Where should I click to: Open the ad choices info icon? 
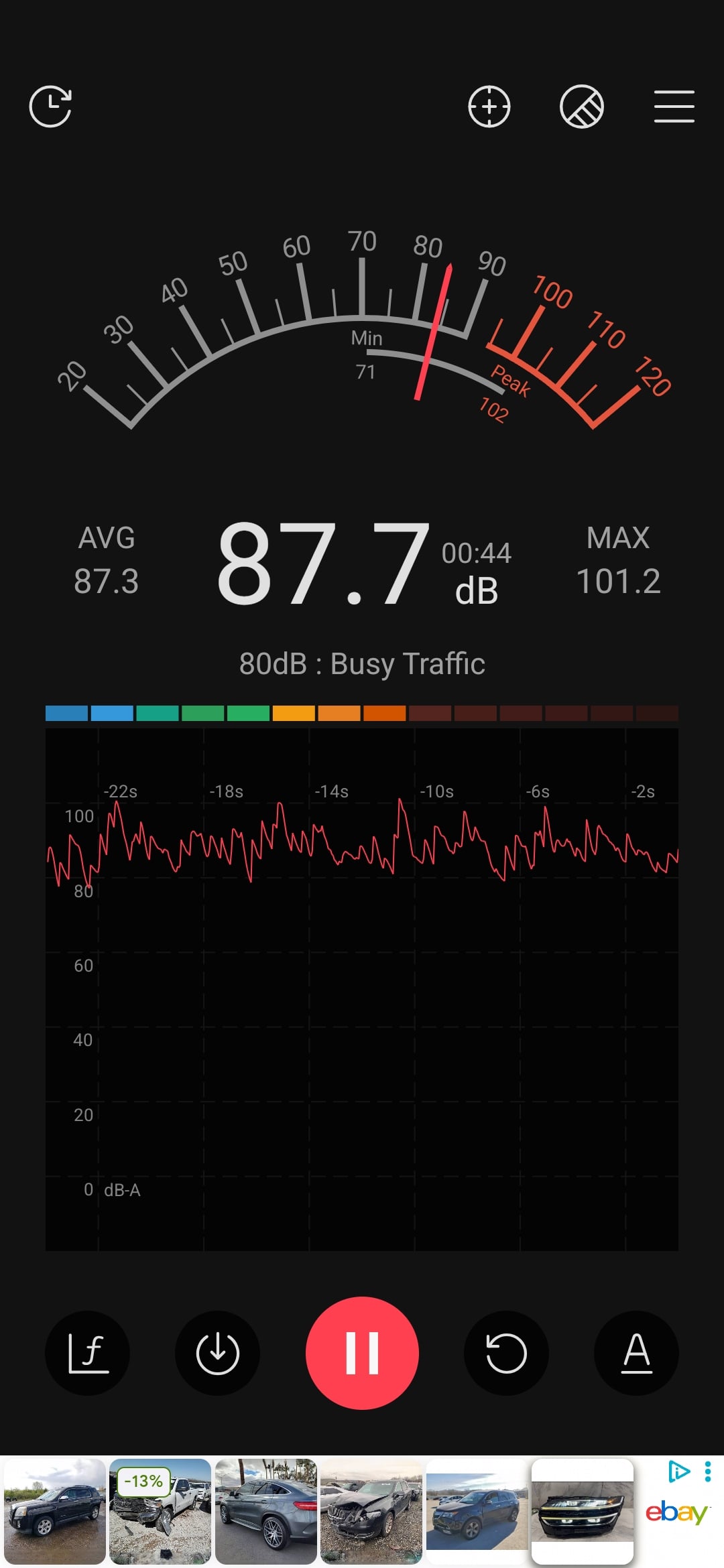678,1472
